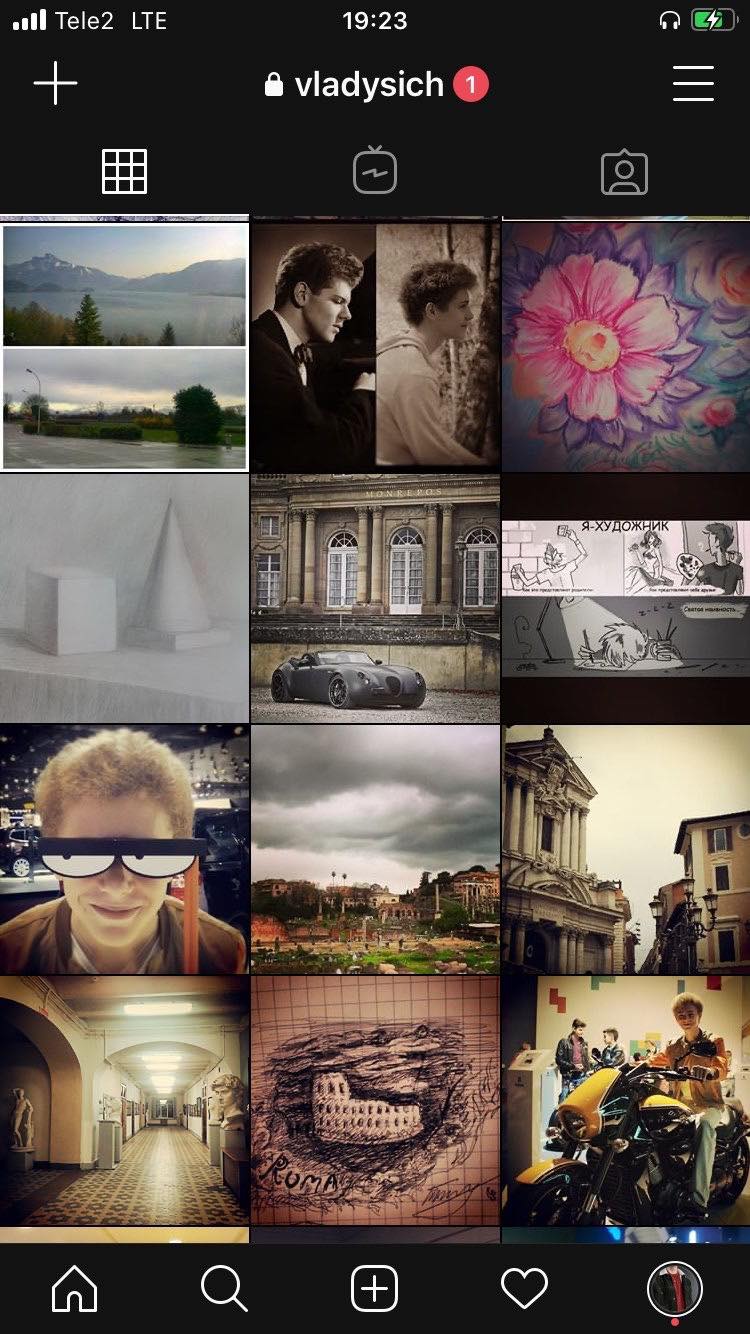Open the pink flower drawing post
This screenshot has height=1334, width=750.
[626, 346]
